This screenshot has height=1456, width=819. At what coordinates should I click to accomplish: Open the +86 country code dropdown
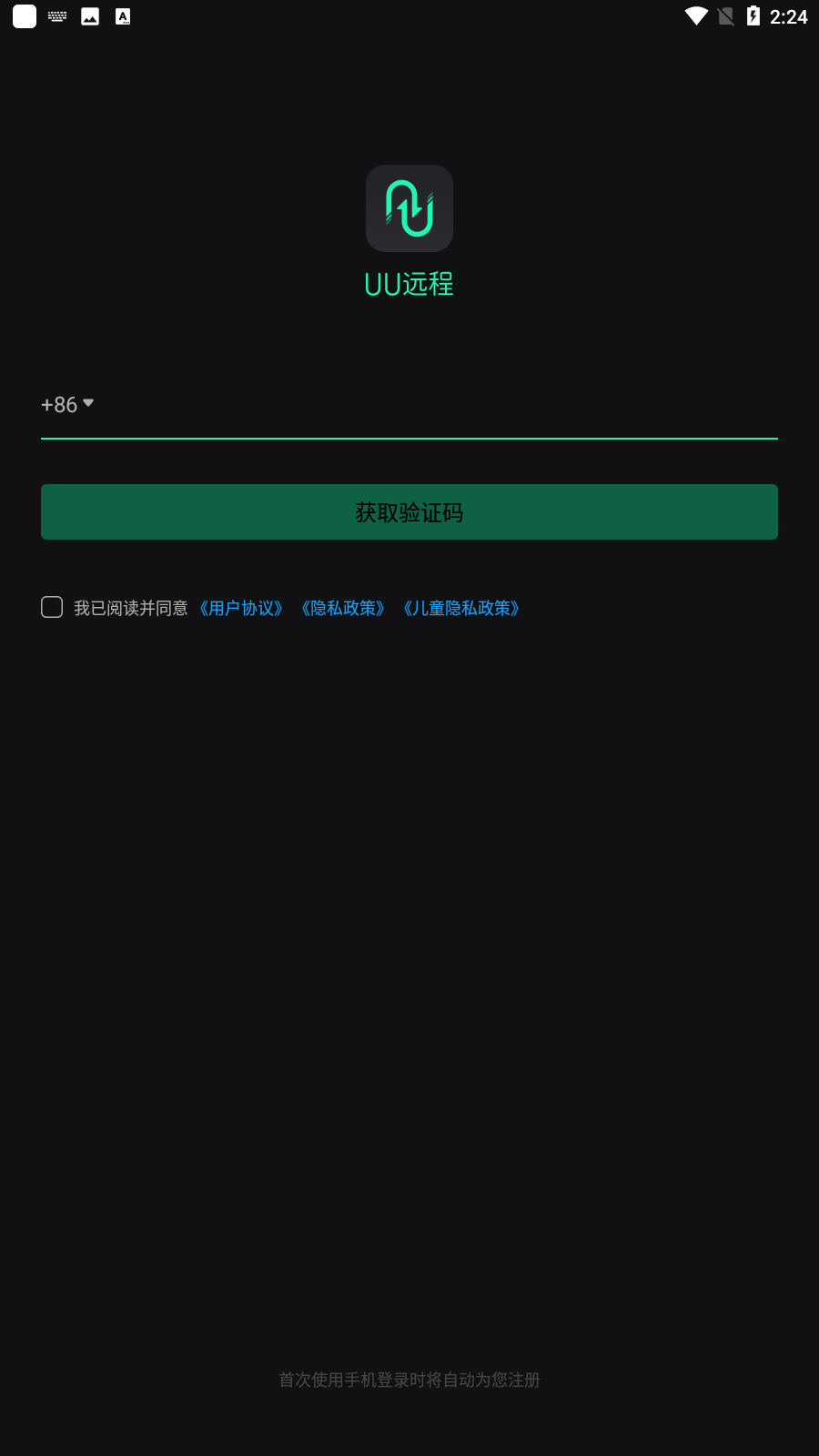(x=67, y=404)
